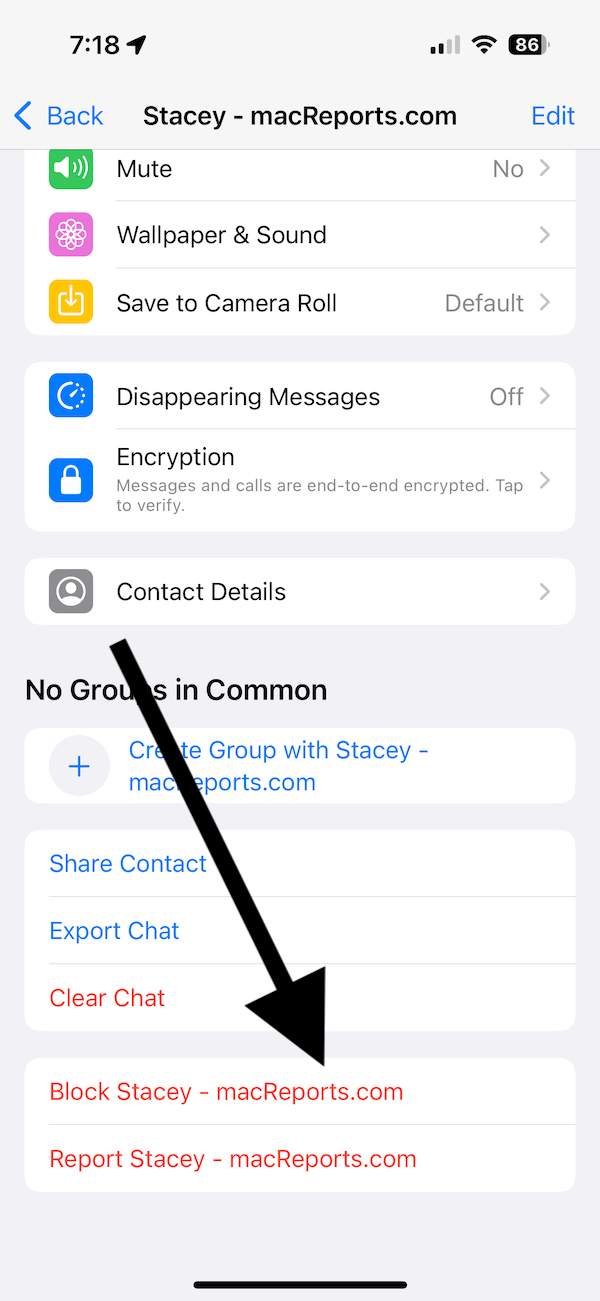Open Wallpaper & Sound settings

[300, 235]
